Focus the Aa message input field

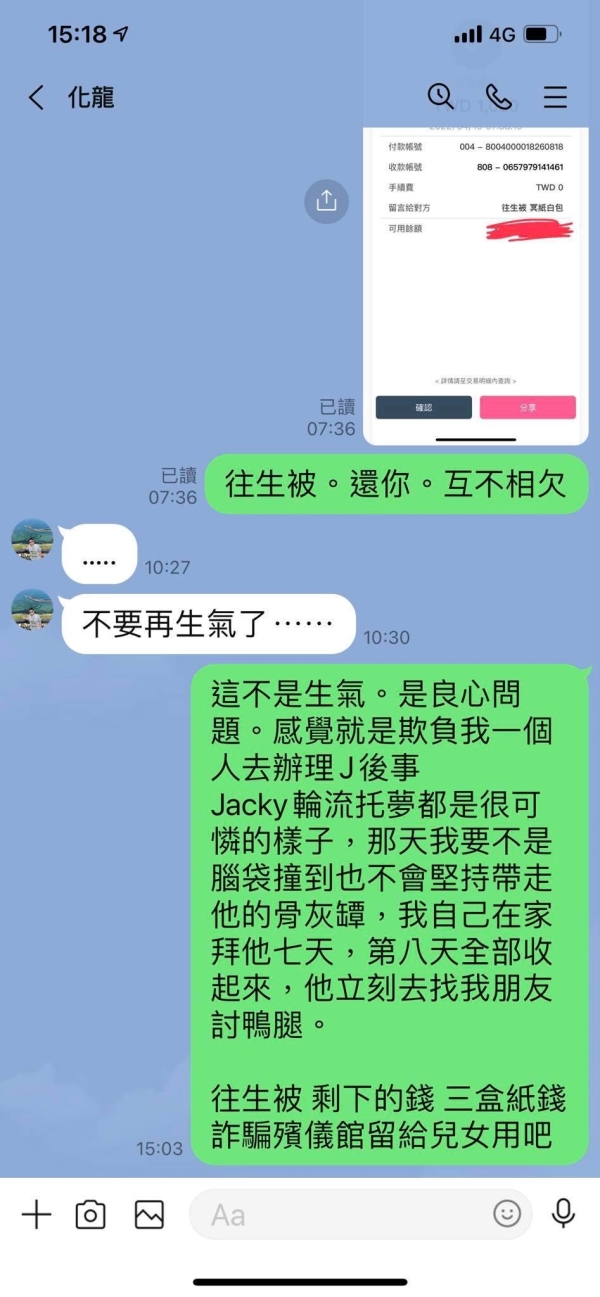click(340, 1214)
